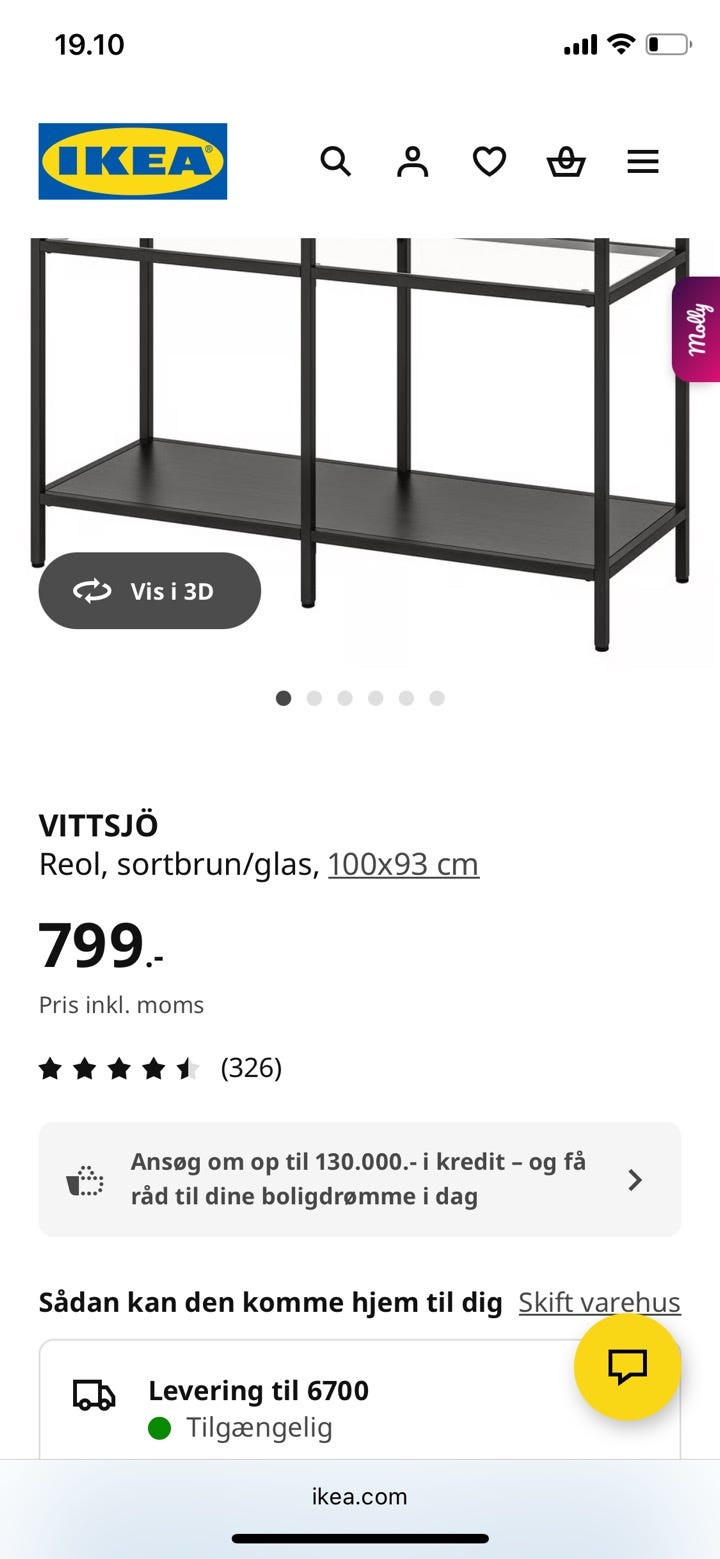This screenshot has height=1559, width=720.
Task: Tap the Vis i 3D button
Action: [x=150, y=591]
